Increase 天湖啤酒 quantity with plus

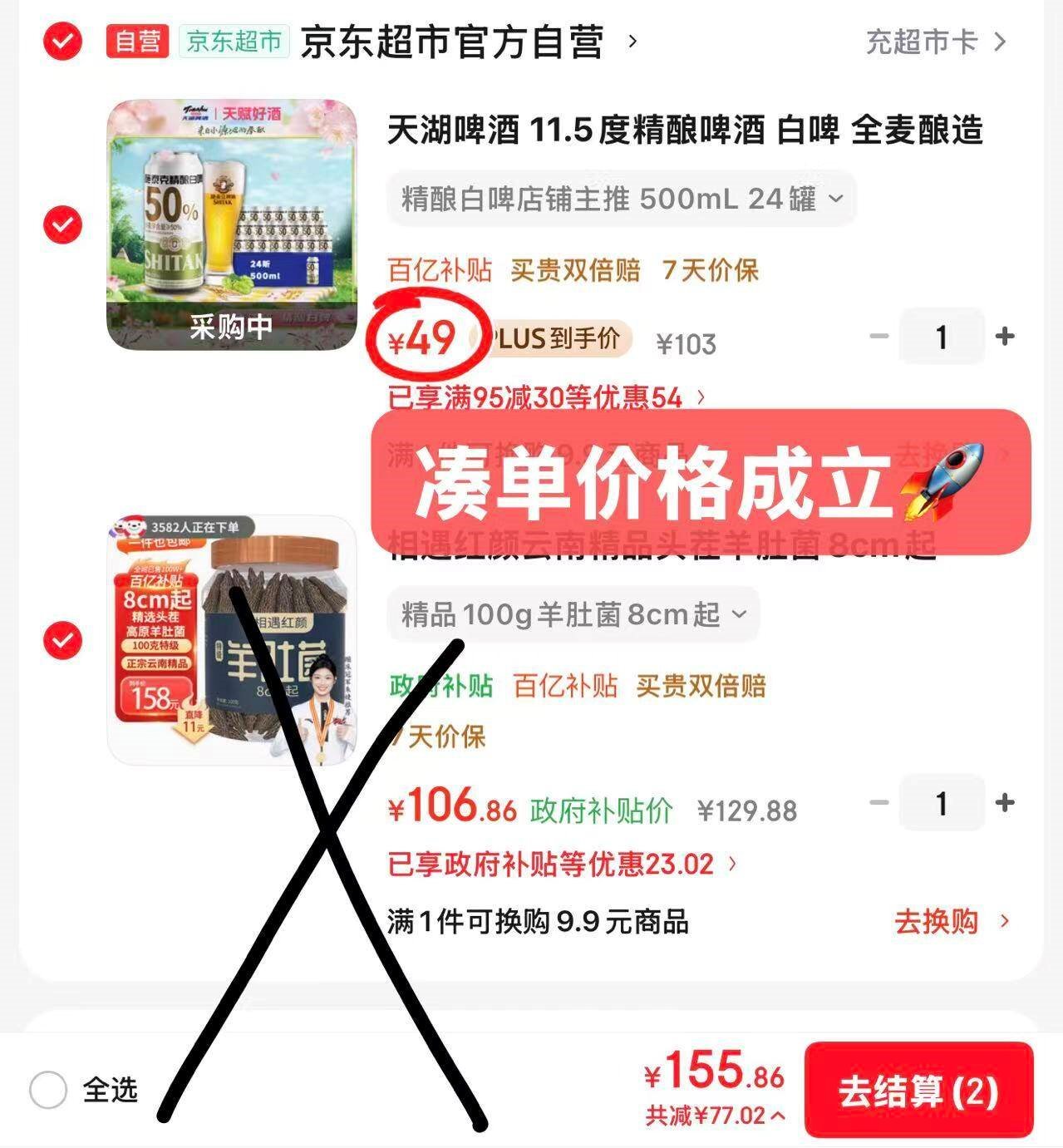[1005, 337]
